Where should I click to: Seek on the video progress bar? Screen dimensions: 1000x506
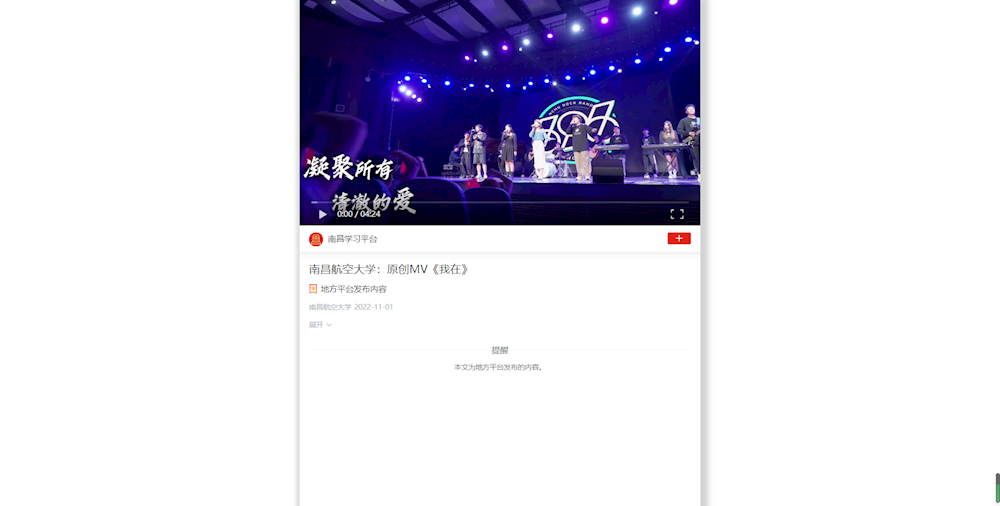[x=500, y=203]
